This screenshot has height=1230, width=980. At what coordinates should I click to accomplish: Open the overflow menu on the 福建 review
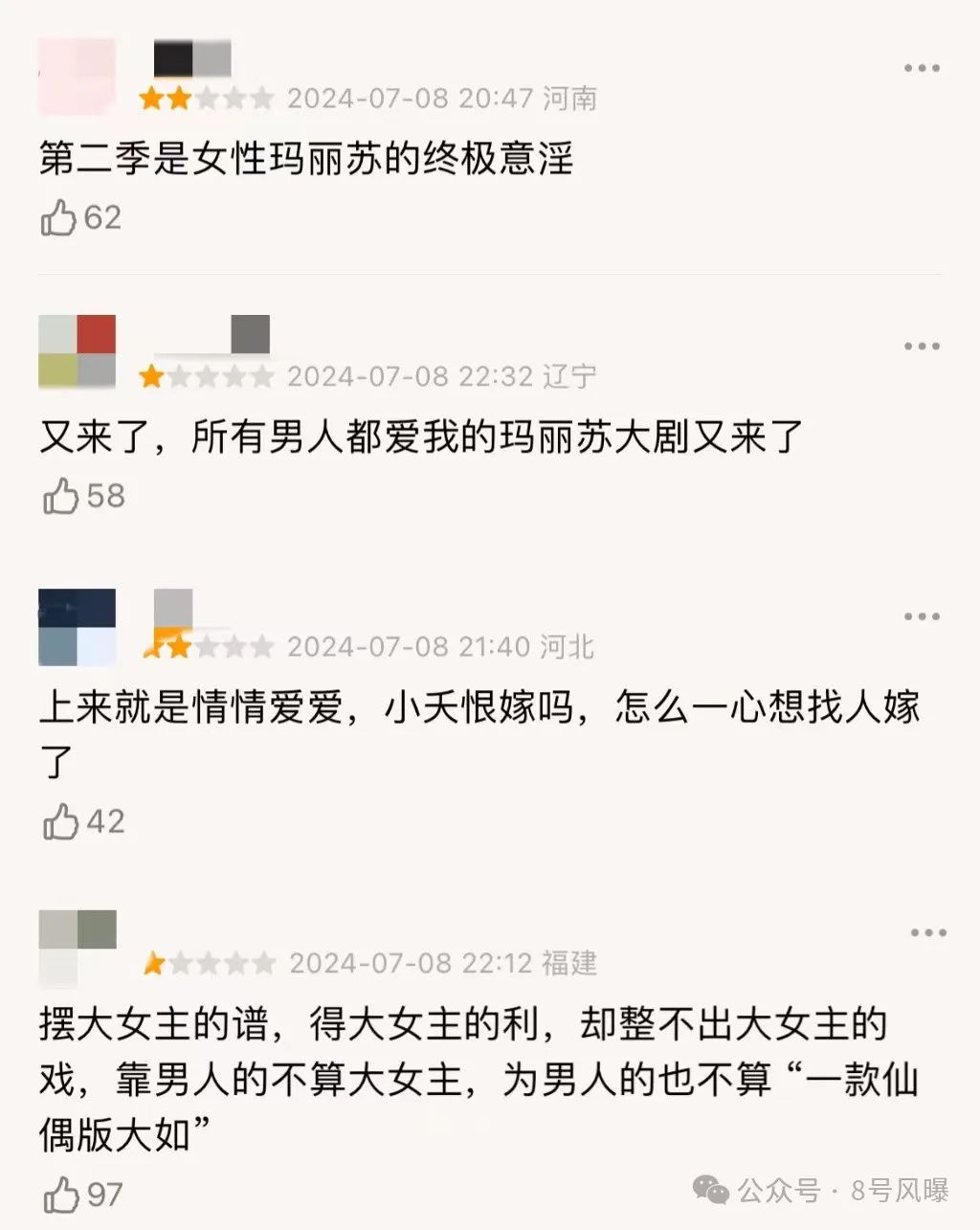[x=927, y=933]
